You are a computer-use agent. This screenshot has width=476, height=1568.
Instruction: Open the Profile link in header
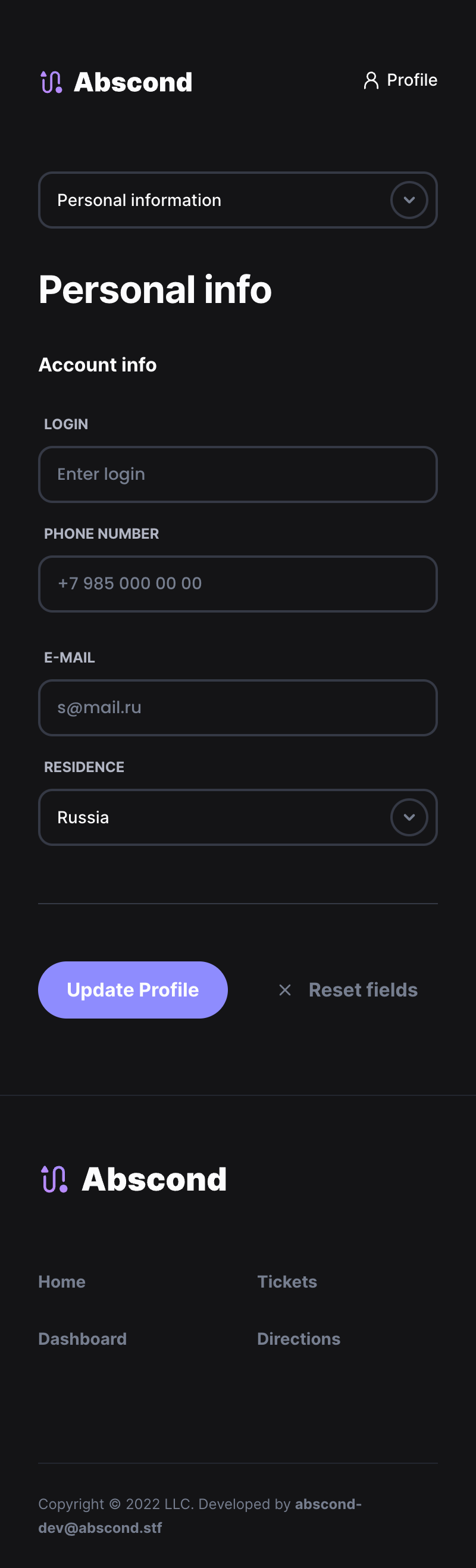[x=400, y=80]
